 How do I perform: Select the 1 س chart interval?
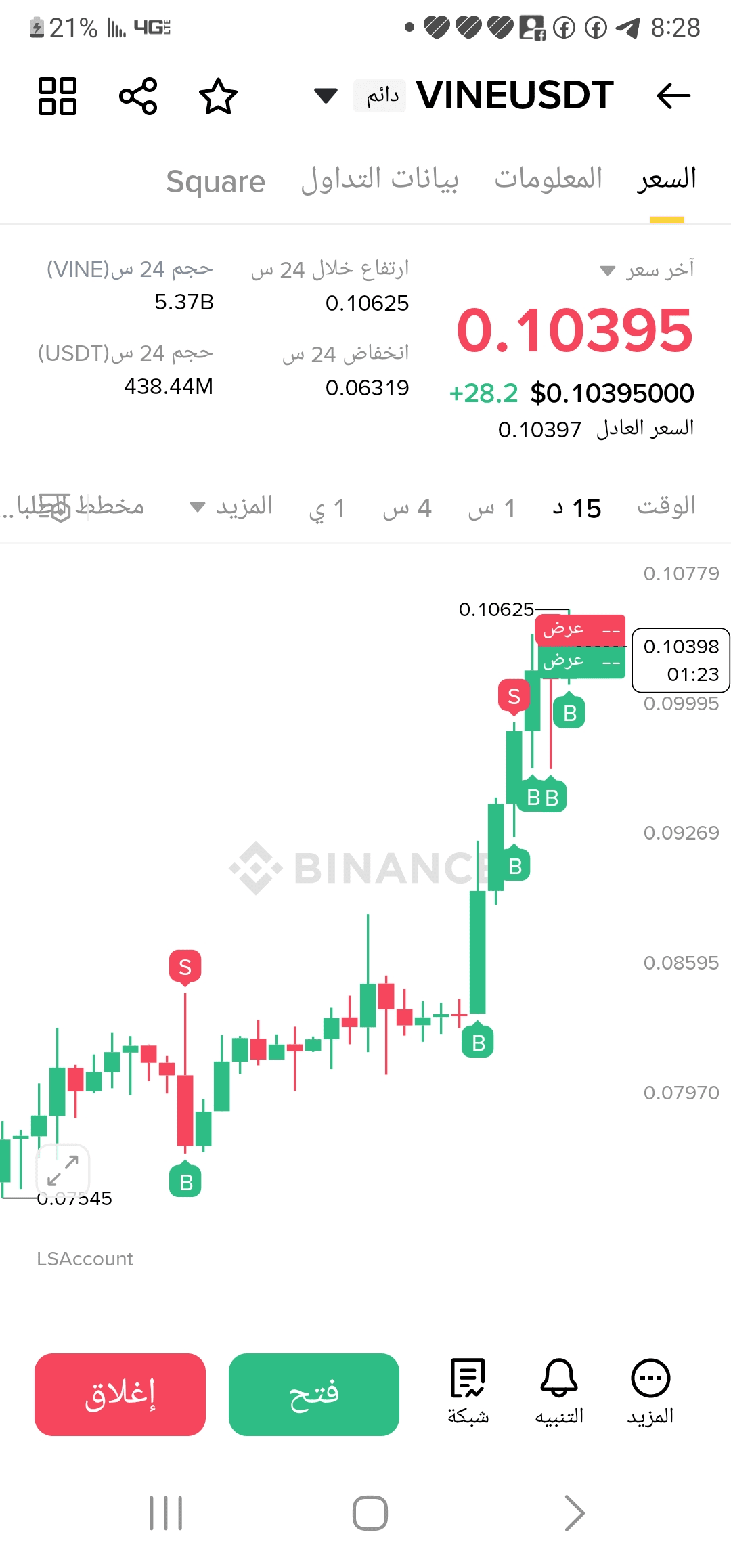point(491,508)
